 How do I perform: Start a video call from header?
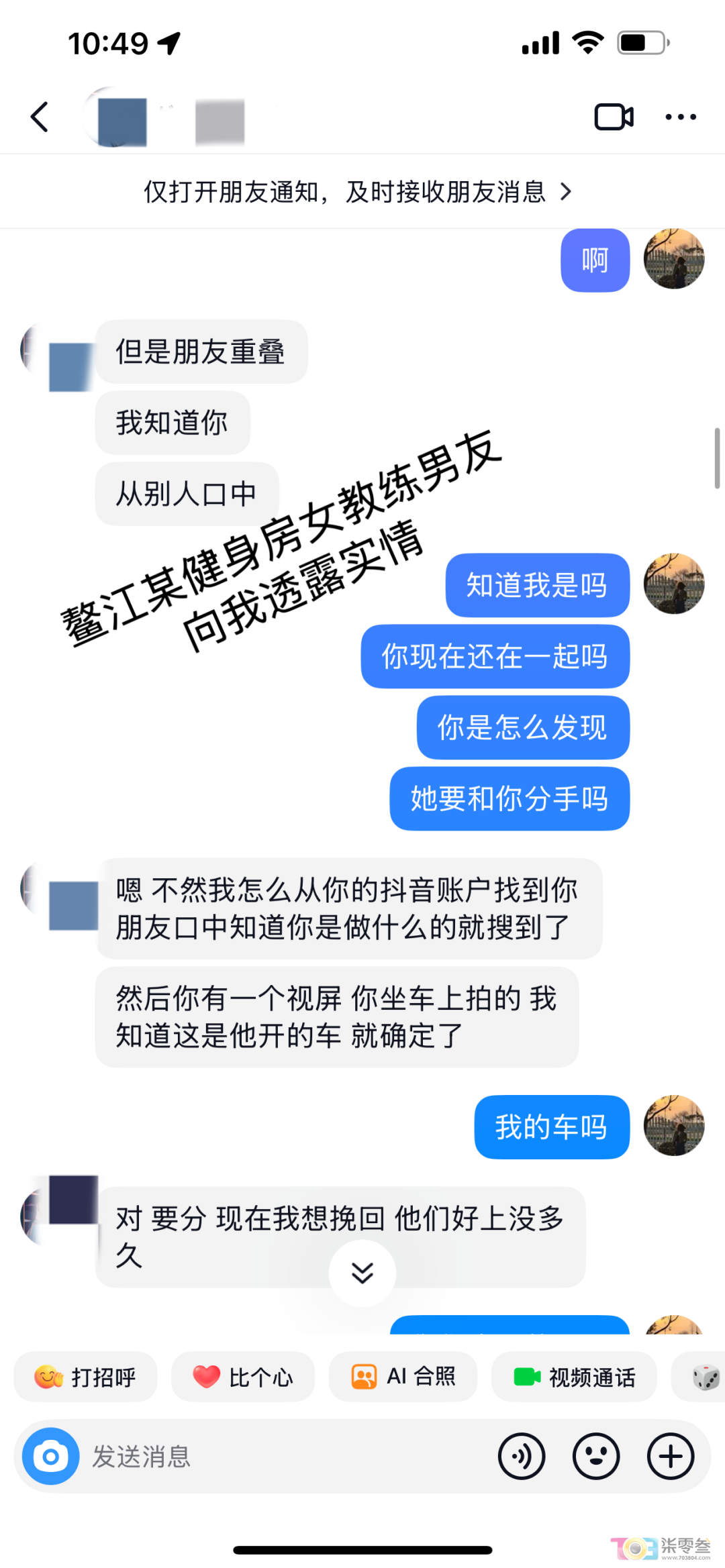pos(614,117)
